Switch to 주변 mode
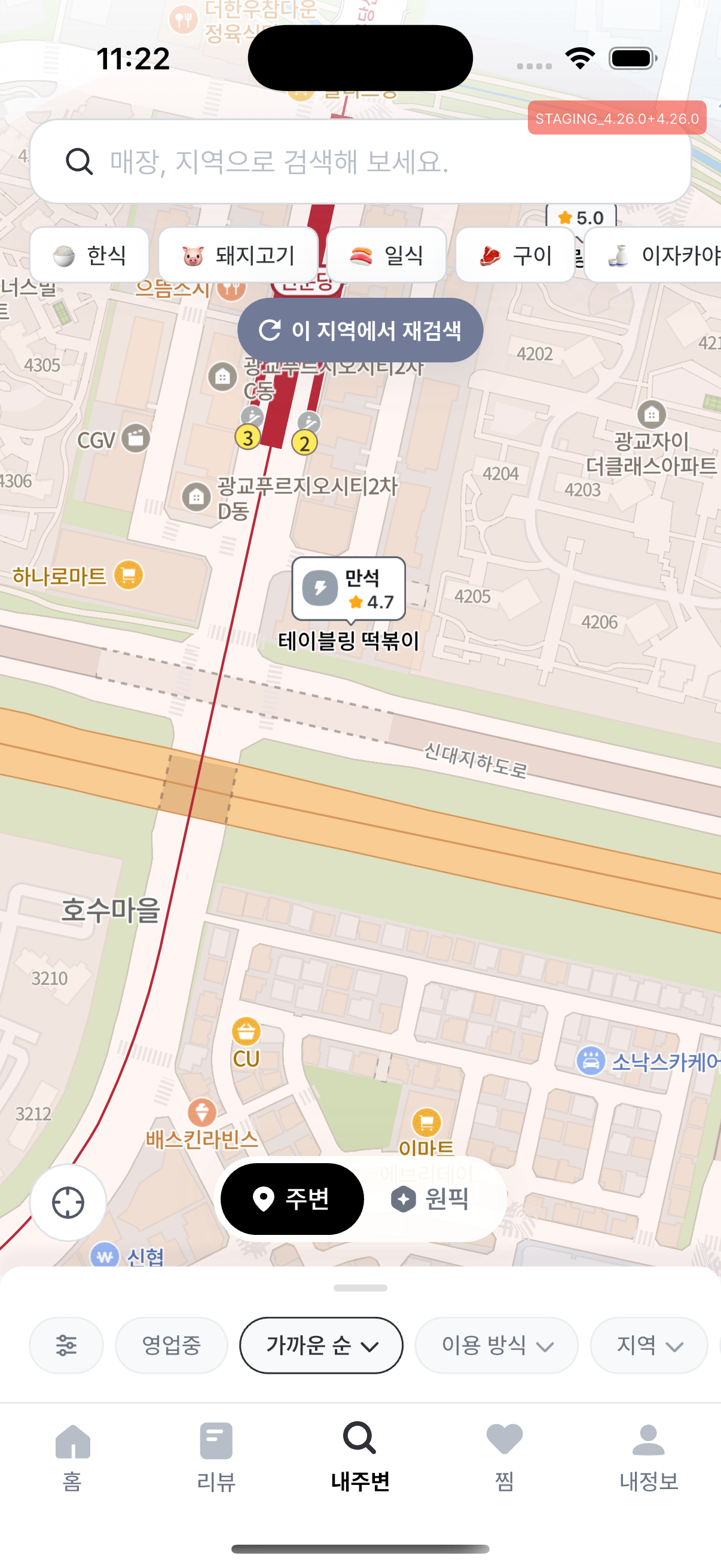Image resolution: width=721 pixels, height=1568 pixels. click(292, 1199)
